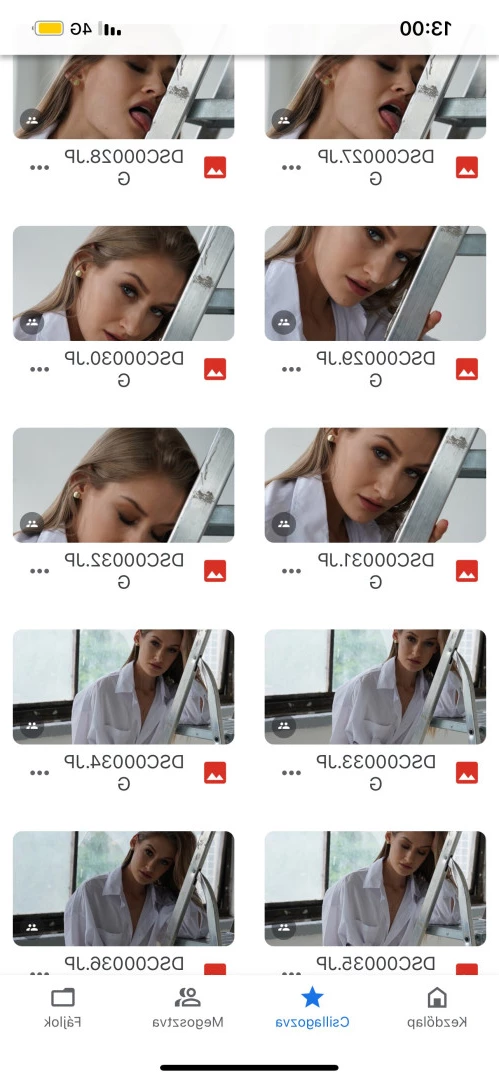Select the Csillagozva tab
The width and height of the screenshot is (499, 1080).
[312, 1007]
